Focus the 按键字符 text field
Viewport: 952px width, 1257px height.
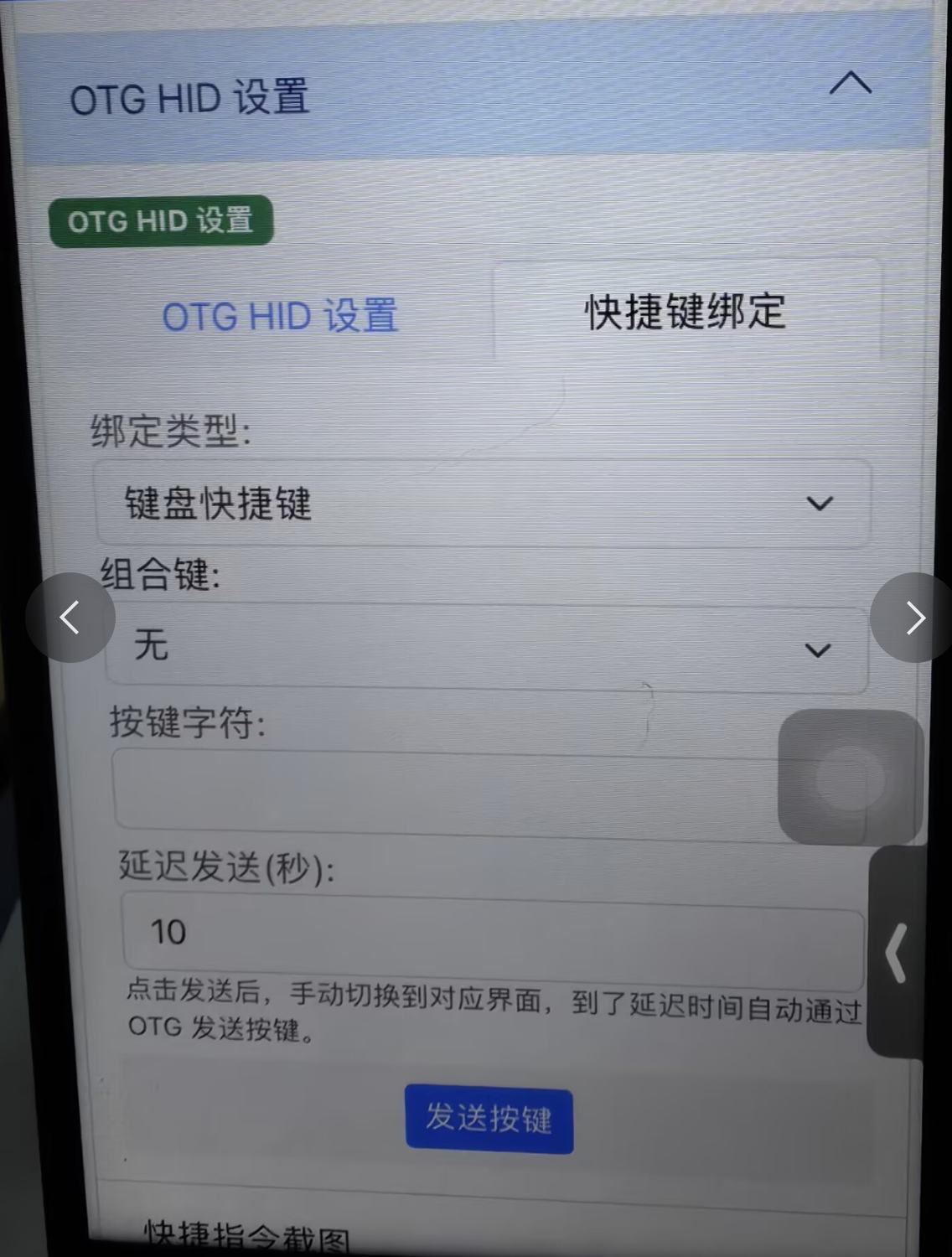pos(444,792)
